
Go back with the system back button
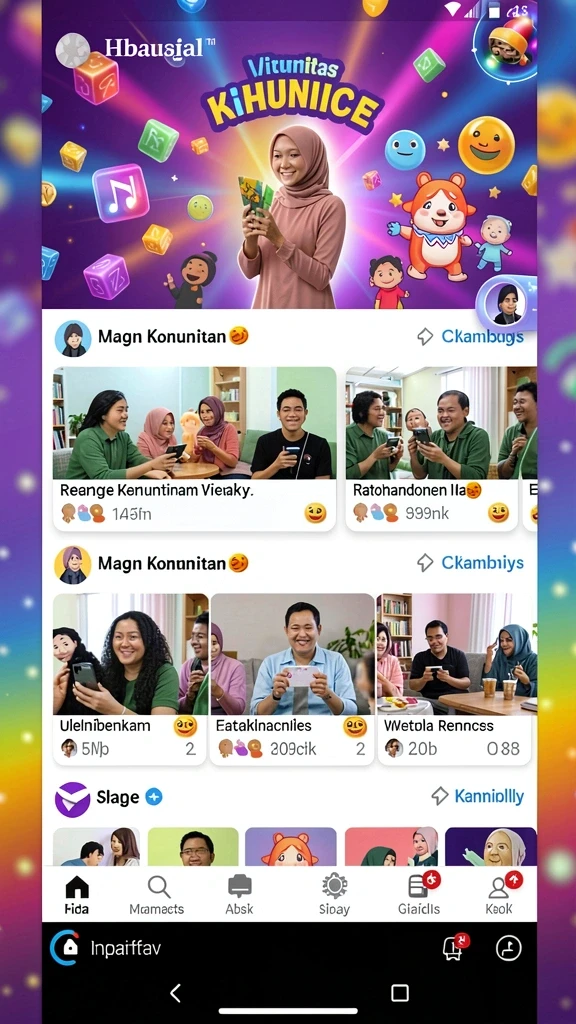175,993
